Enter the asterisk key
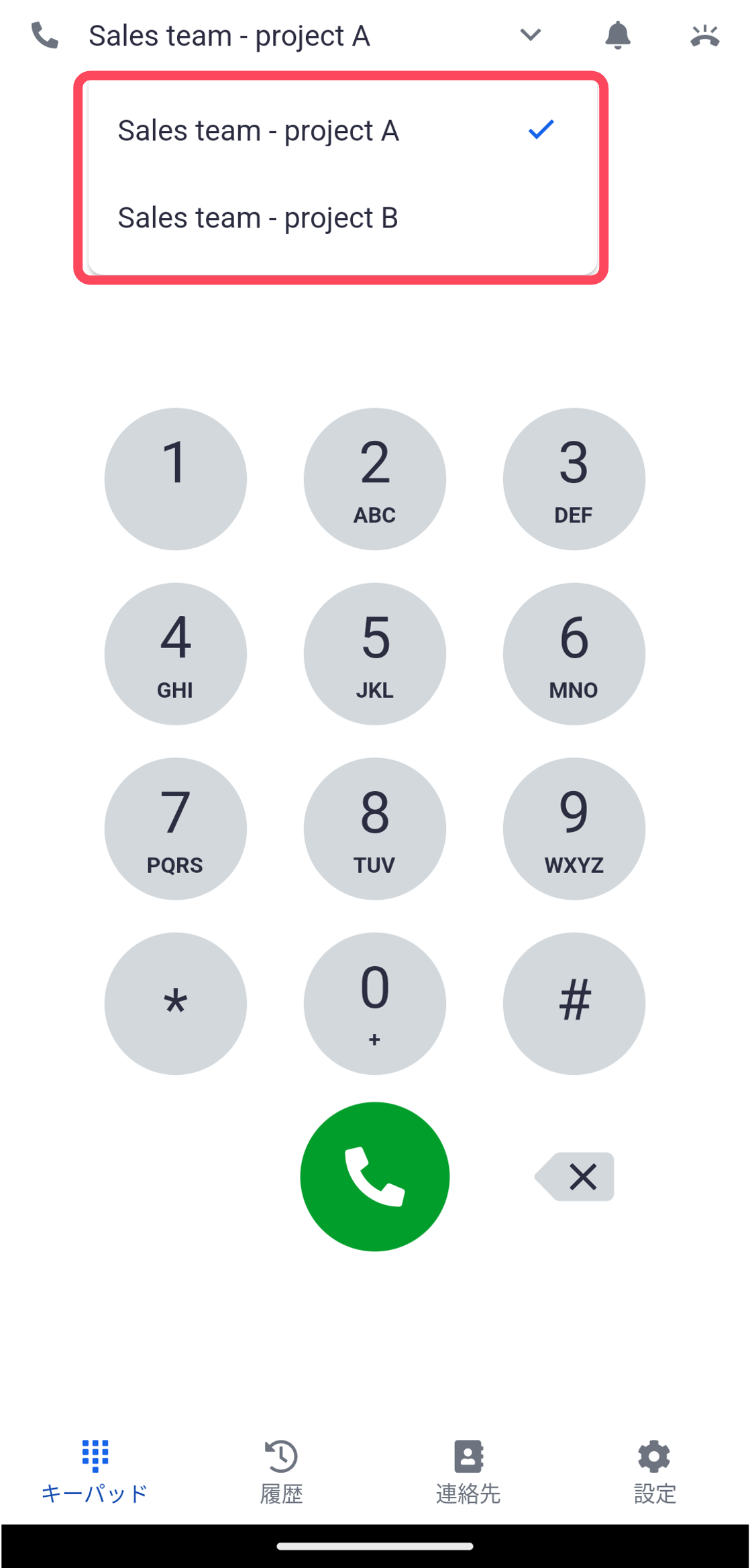This screenshot has width=750, height=1568. tap(176, 1004)
